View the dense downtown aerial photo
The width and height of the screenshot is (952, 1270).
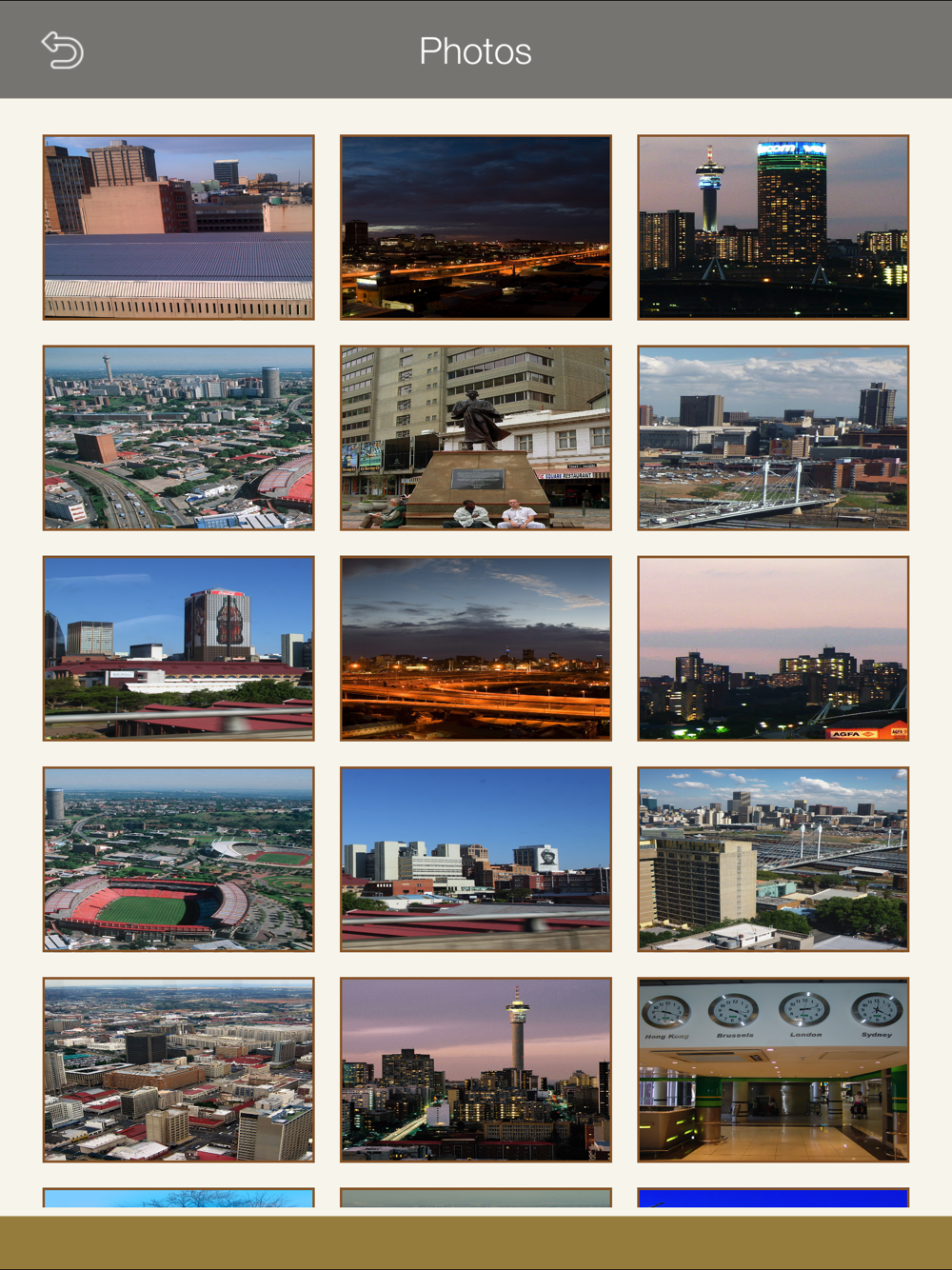coord(178,1070)
